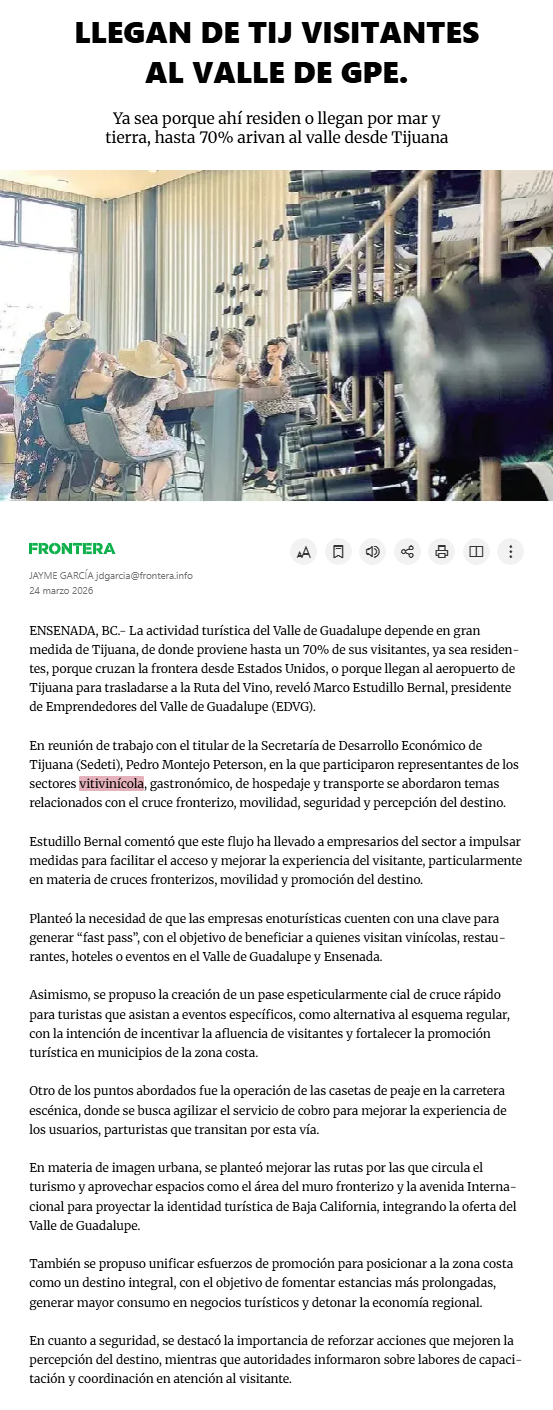Print the article
This screenshot has width=553, height=1410.
coord(442,551)
